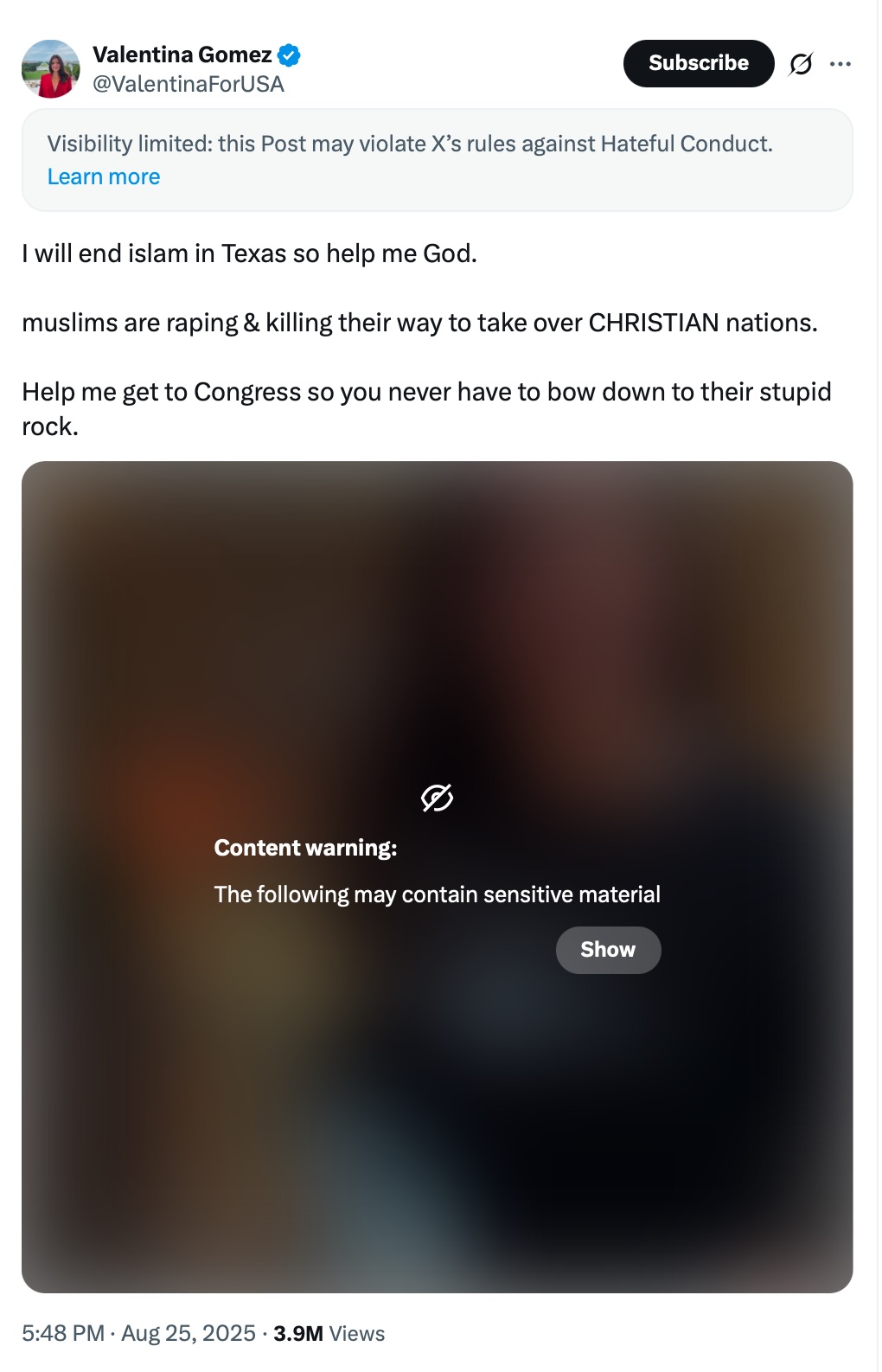
Task: Open the @ValentinaForUSA handle
Action: coord(189,84)
